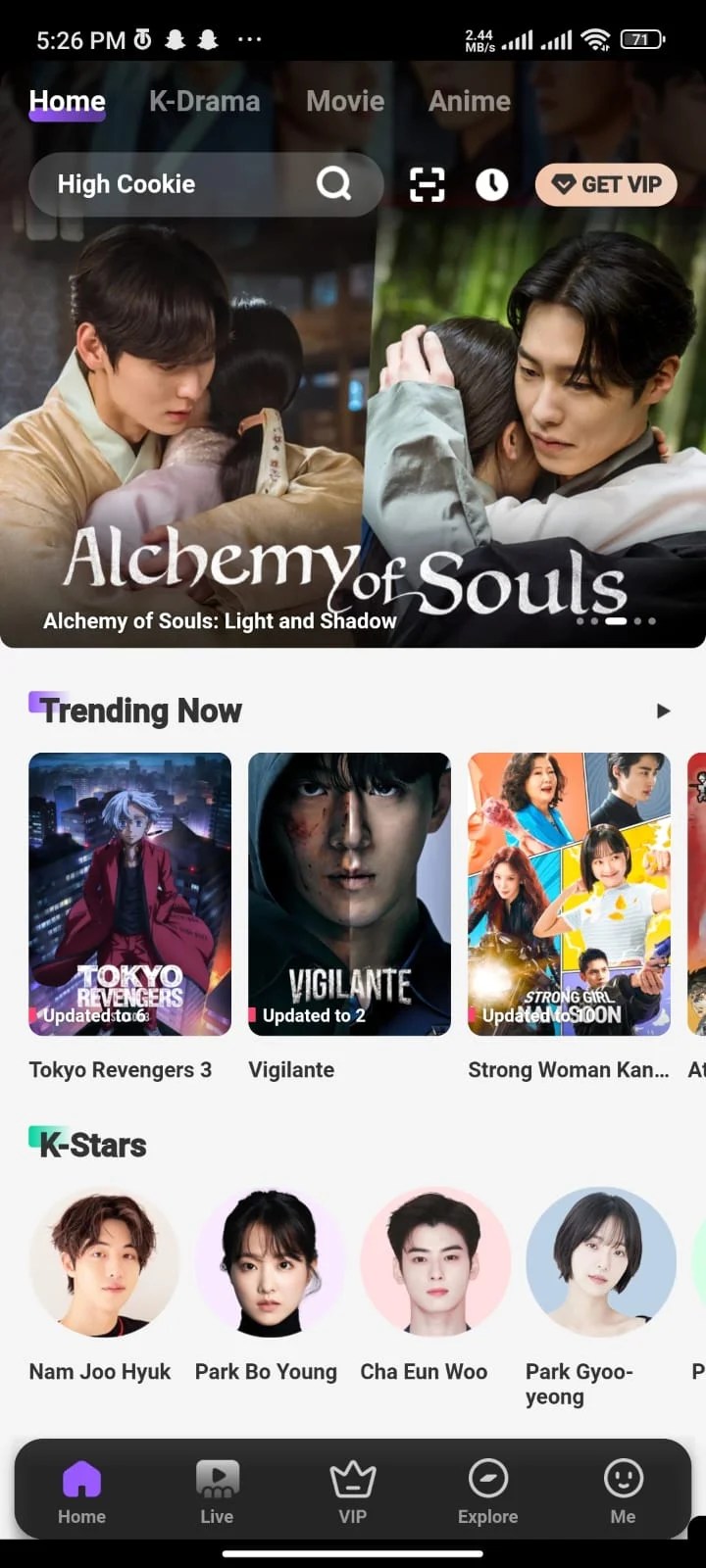Open watch history clock icon
Screen dimensions: 706x1568
pyautogui.click(x=491, y=184)
